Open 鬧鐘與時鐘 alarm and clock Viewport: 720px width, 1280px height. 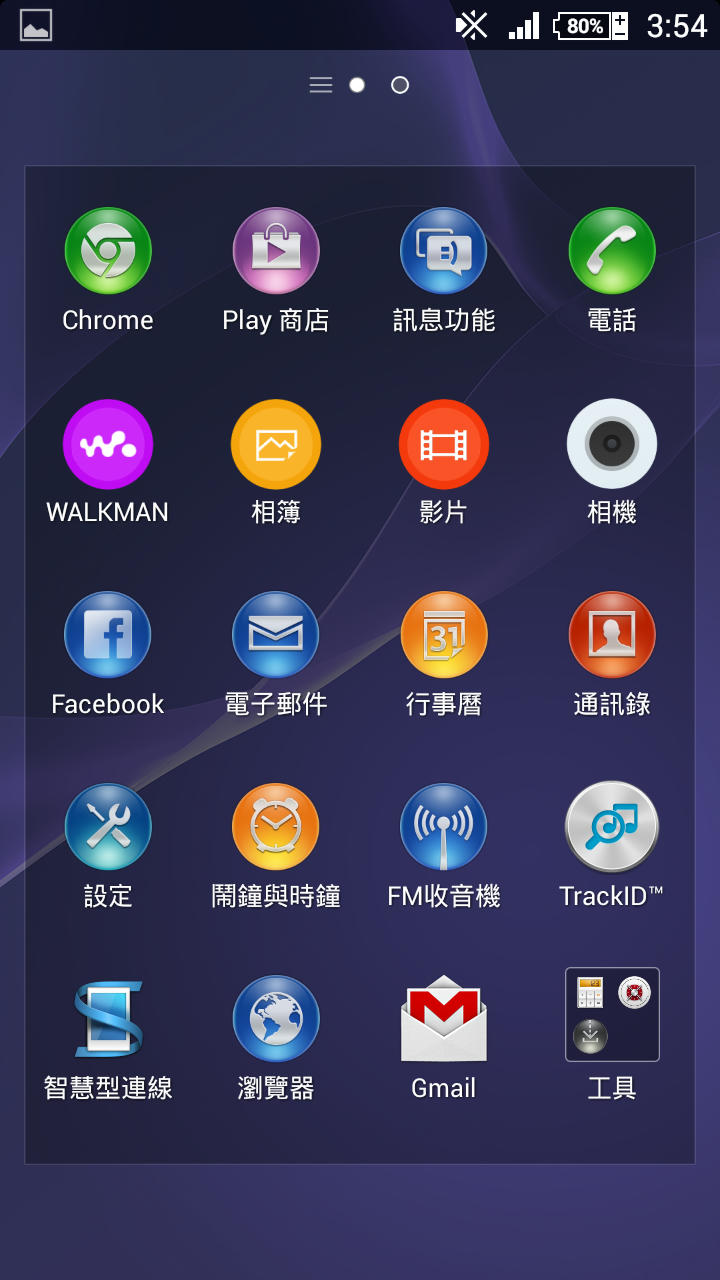point(276,827)
